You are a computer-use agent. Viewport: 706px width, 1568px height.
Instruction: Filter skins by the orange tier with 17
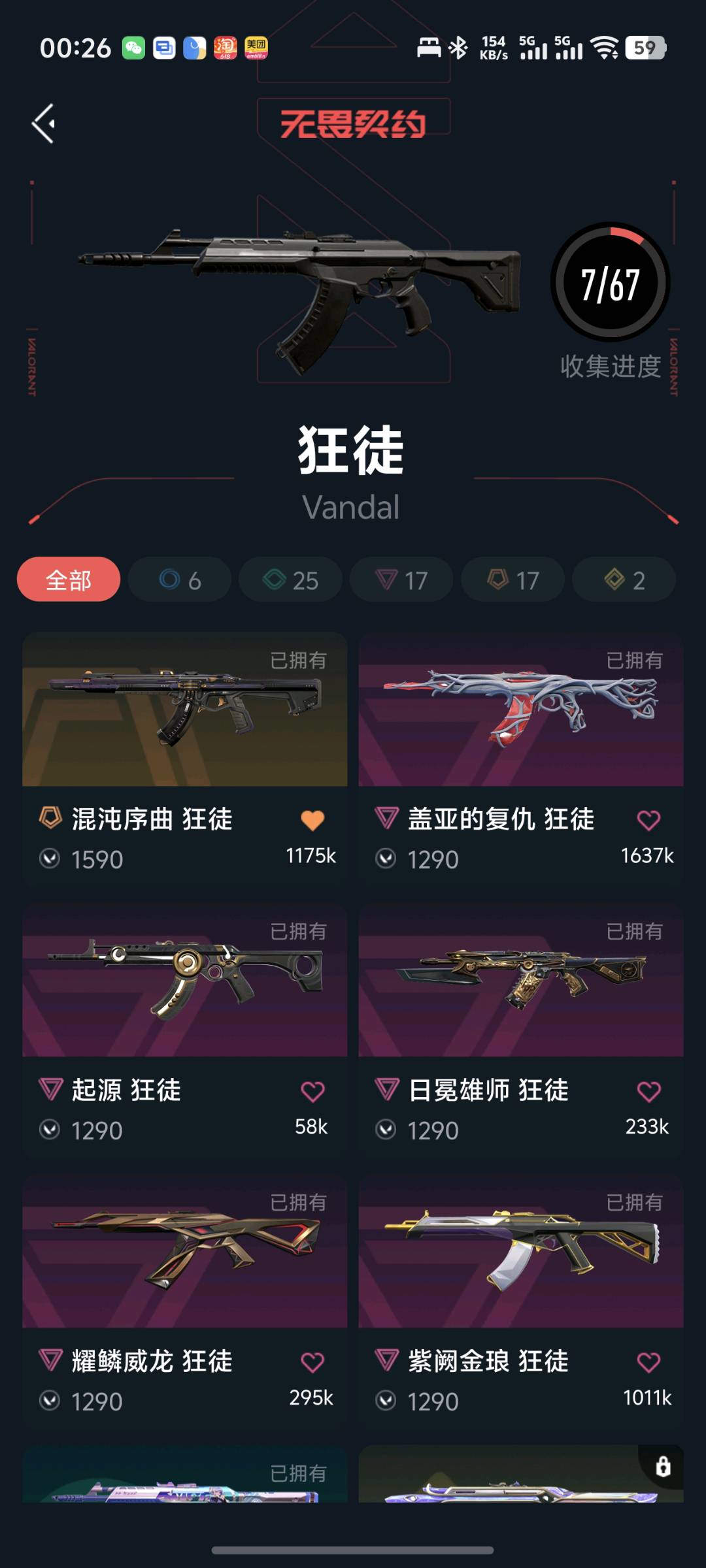tap(513, 580)
